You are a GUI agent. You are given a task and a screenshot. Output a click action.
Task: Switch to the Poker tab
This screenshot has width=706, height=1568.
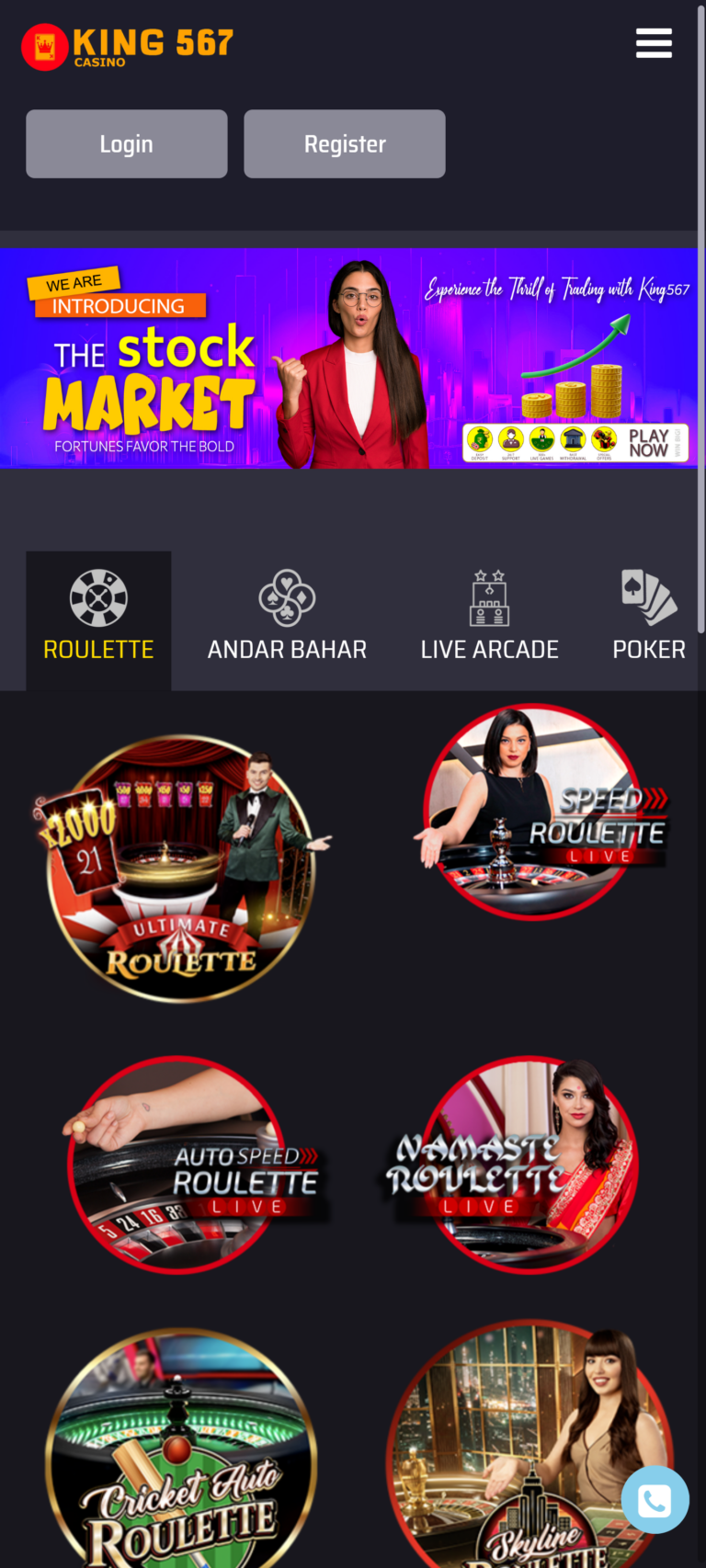(649, 620)
